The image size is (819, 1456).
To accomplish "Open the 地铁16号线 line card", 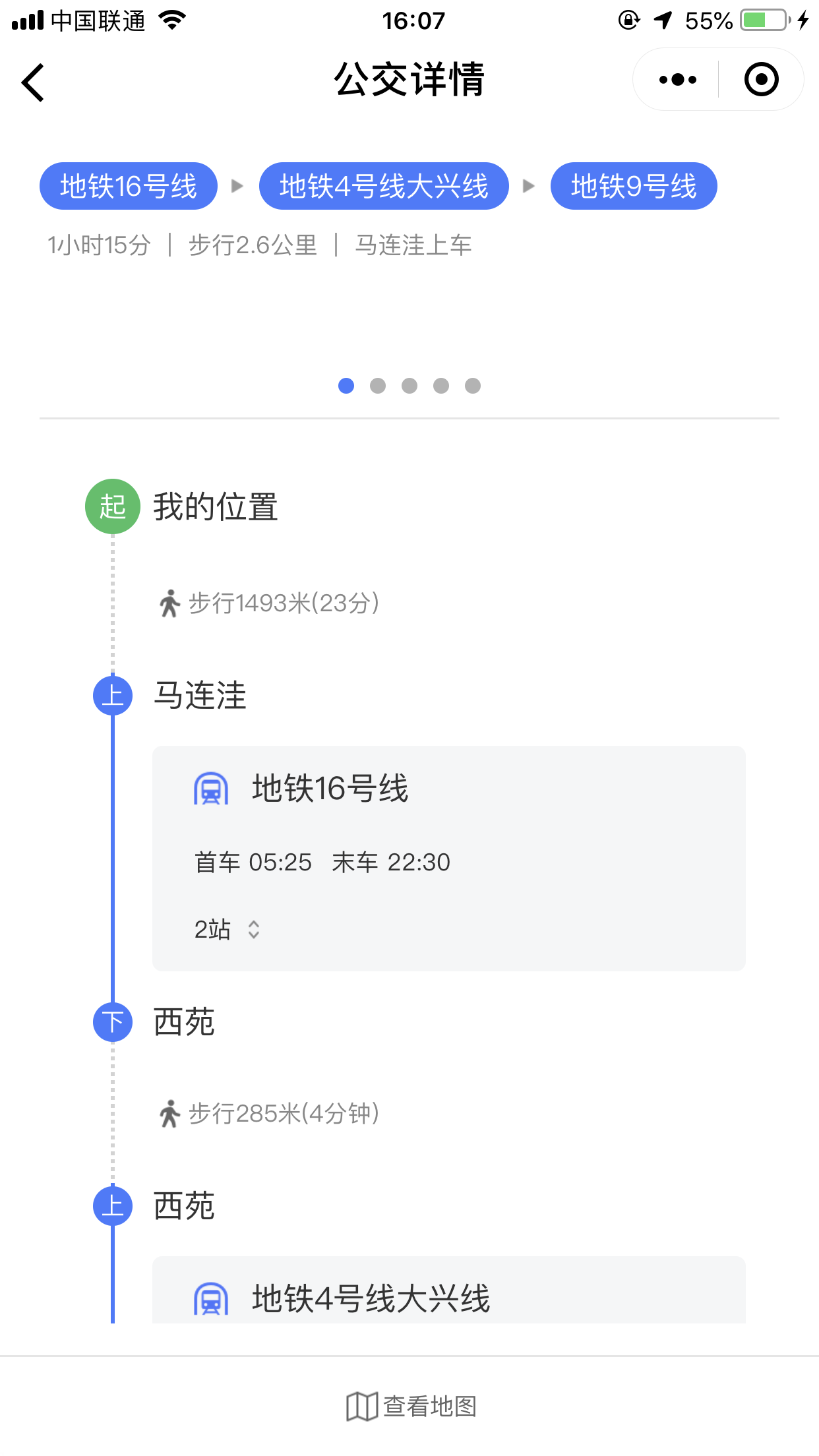I will pyautogui.click(x=449, y=858).
